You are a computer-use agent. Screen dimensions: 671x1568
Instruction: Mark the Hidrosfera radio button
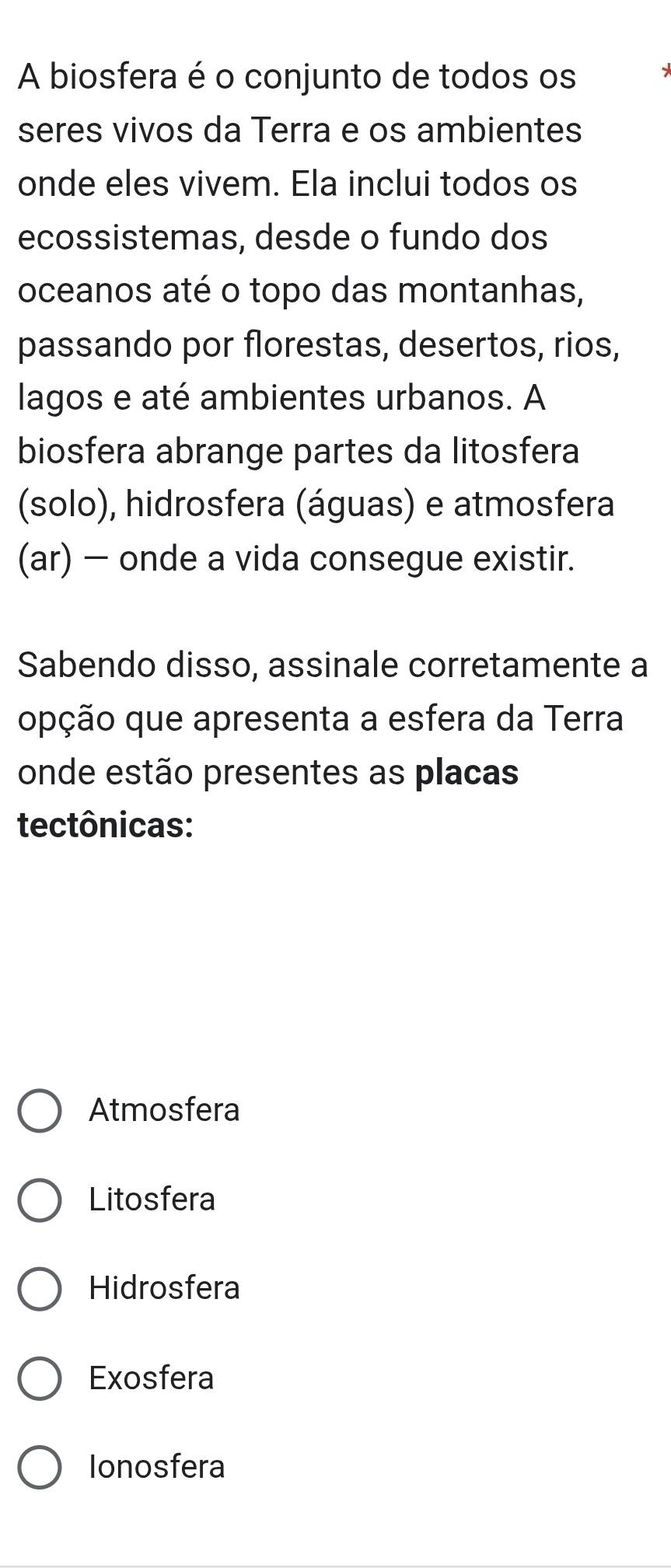(x=39, y=1288)
